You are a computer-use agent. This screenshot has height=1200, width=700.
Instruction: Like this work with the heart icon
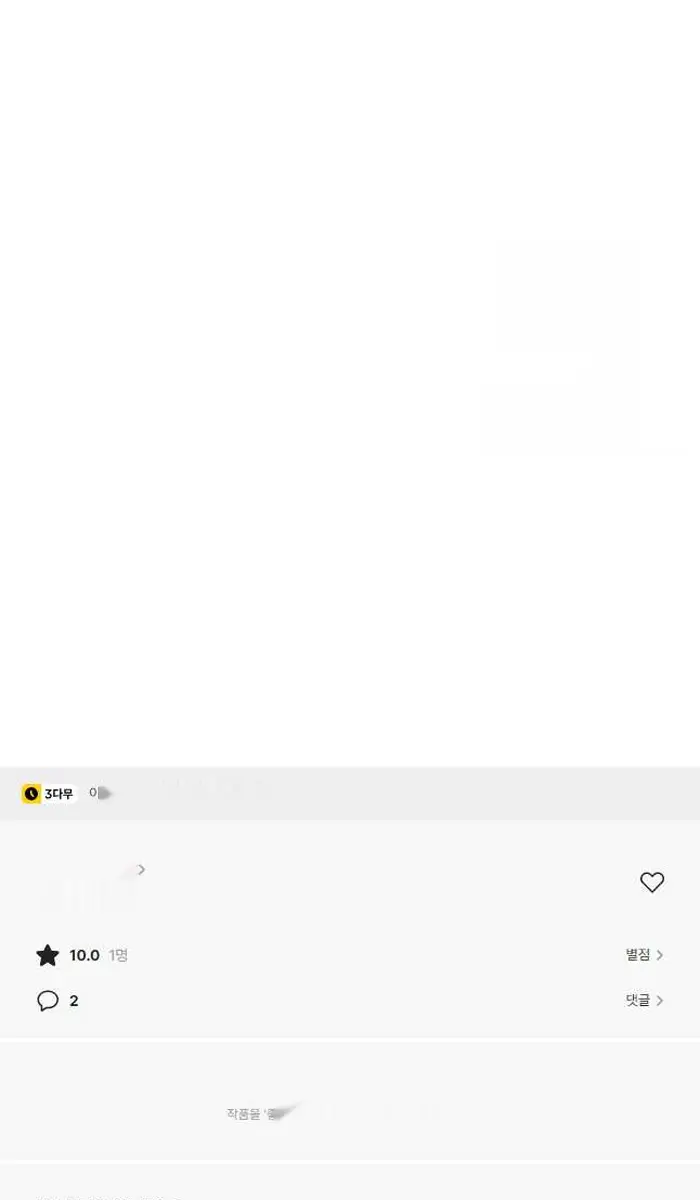[652, 882]
